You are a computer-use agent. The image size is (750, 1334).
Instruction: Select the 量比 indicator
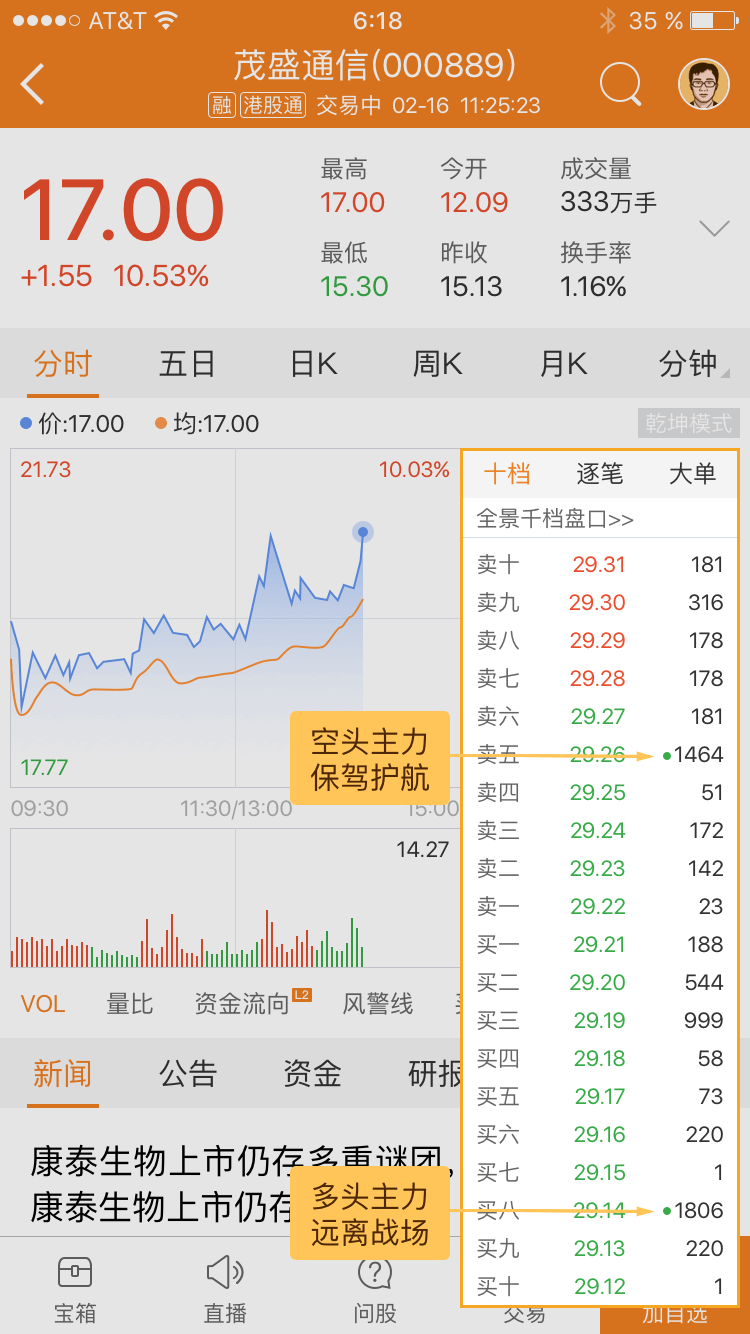click(130, 1004)
